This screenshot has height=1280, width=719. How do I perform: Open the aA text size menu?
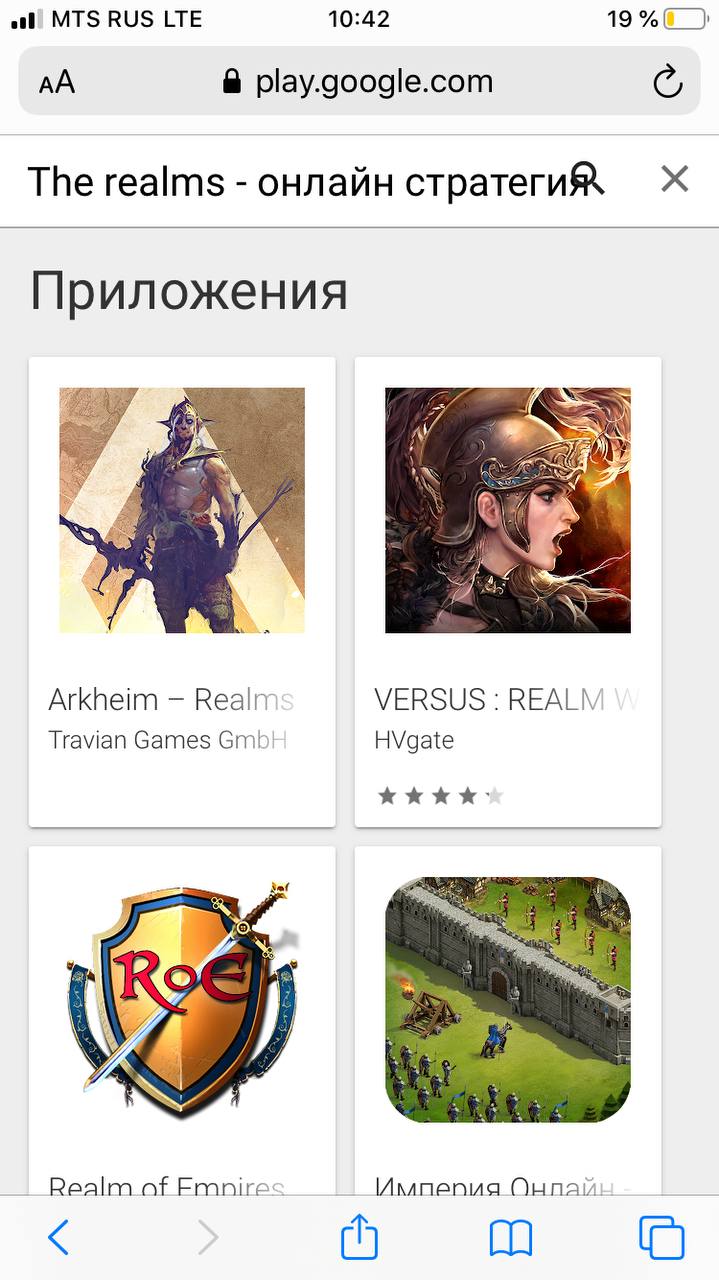click(57, 82)
